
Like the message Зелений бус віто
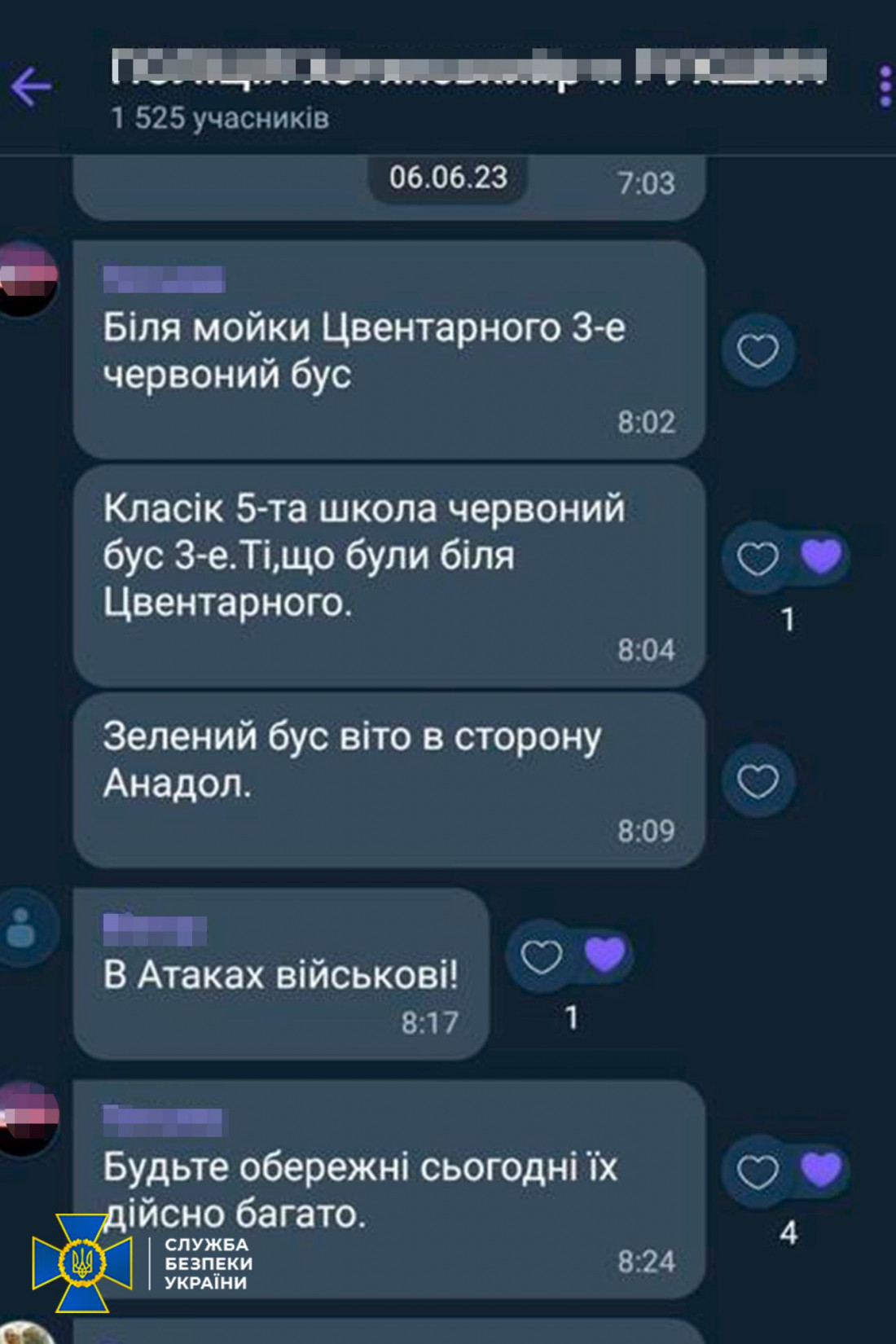click(758, 781)
